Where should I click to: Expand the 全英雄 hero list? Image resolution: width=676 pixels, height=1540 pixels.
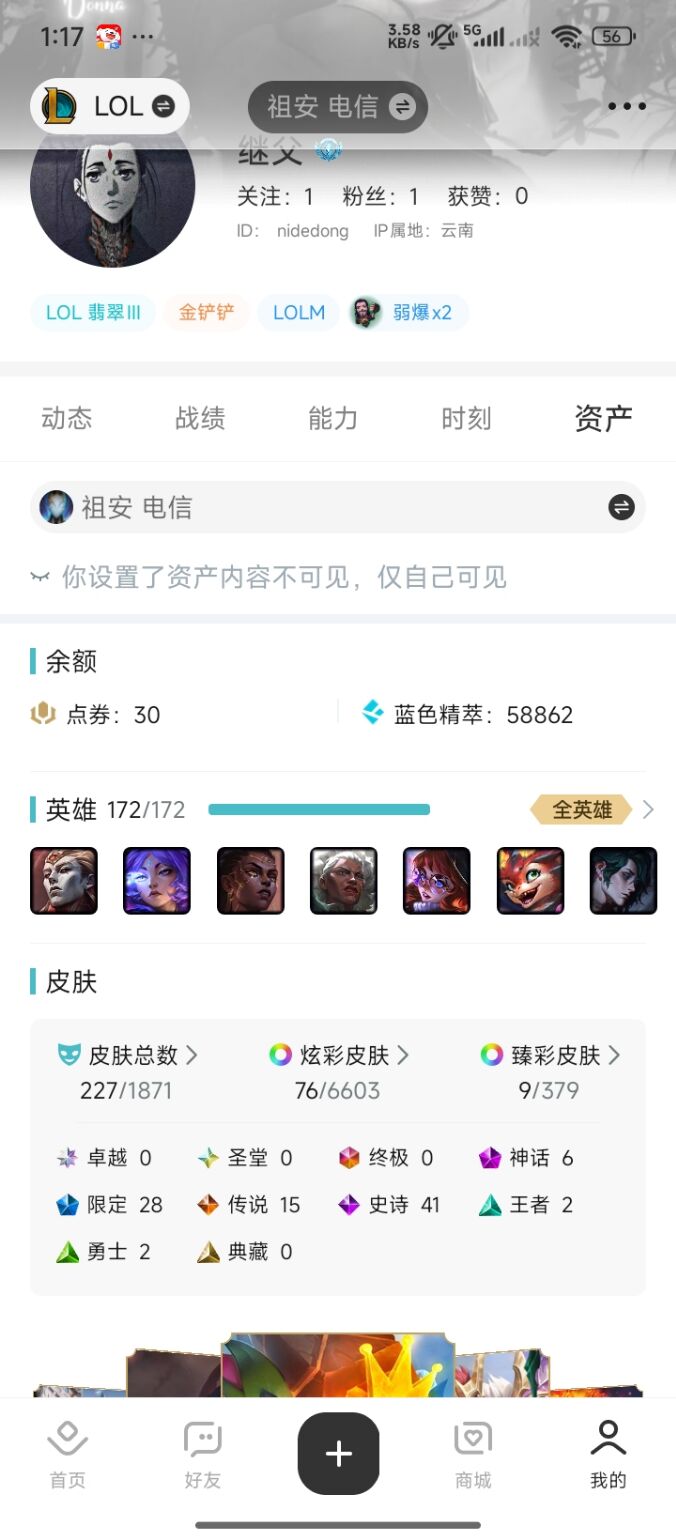(592, 809)
